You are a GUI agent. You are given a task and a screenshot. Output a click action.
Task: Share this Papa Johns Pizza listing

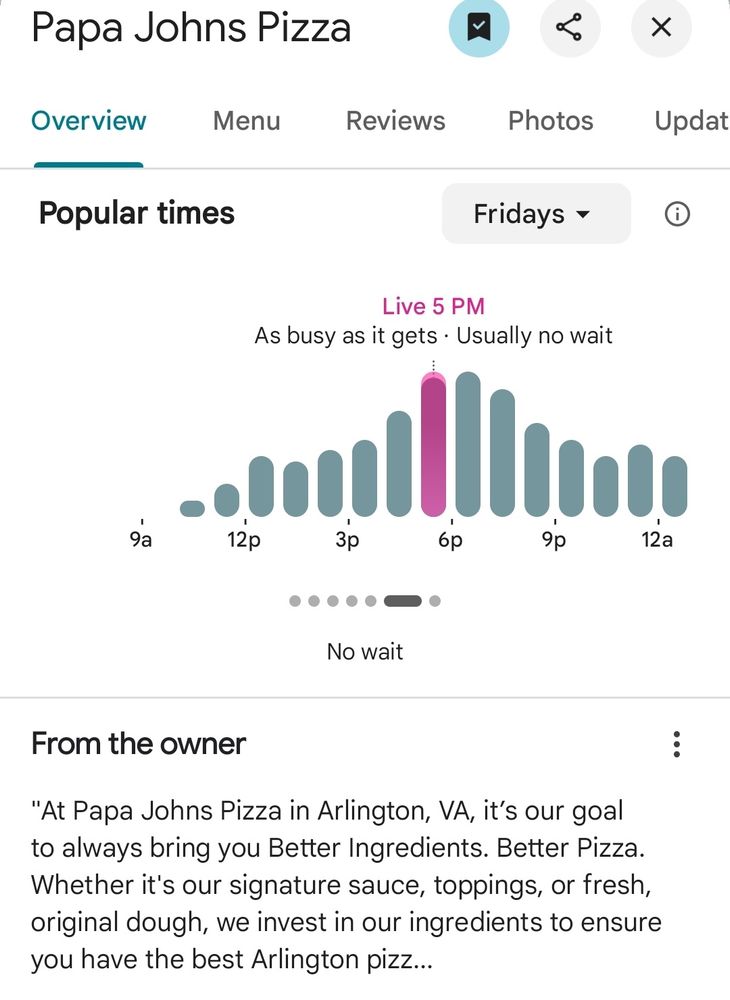(x=569, y=27)
